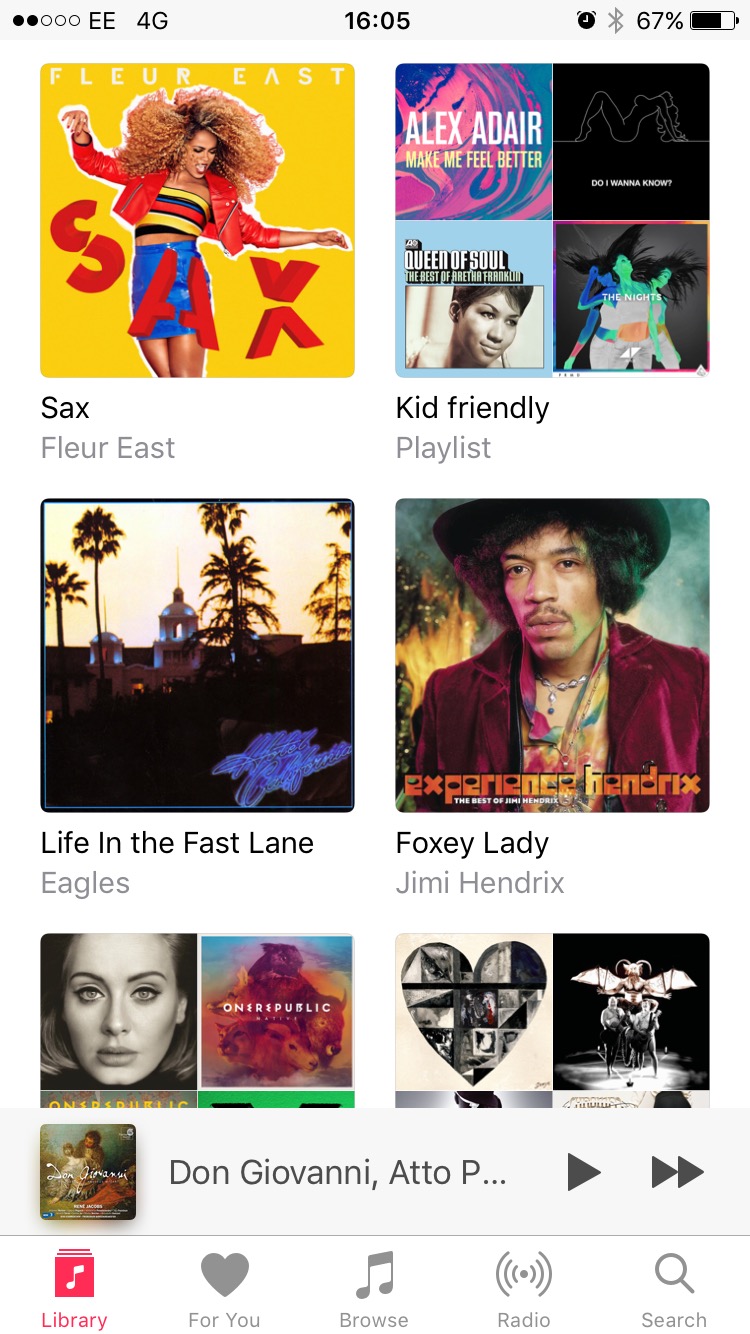Viewport: 750px width, 1334px height.
Task: Skip to the next track
Action: (677, 1172)
